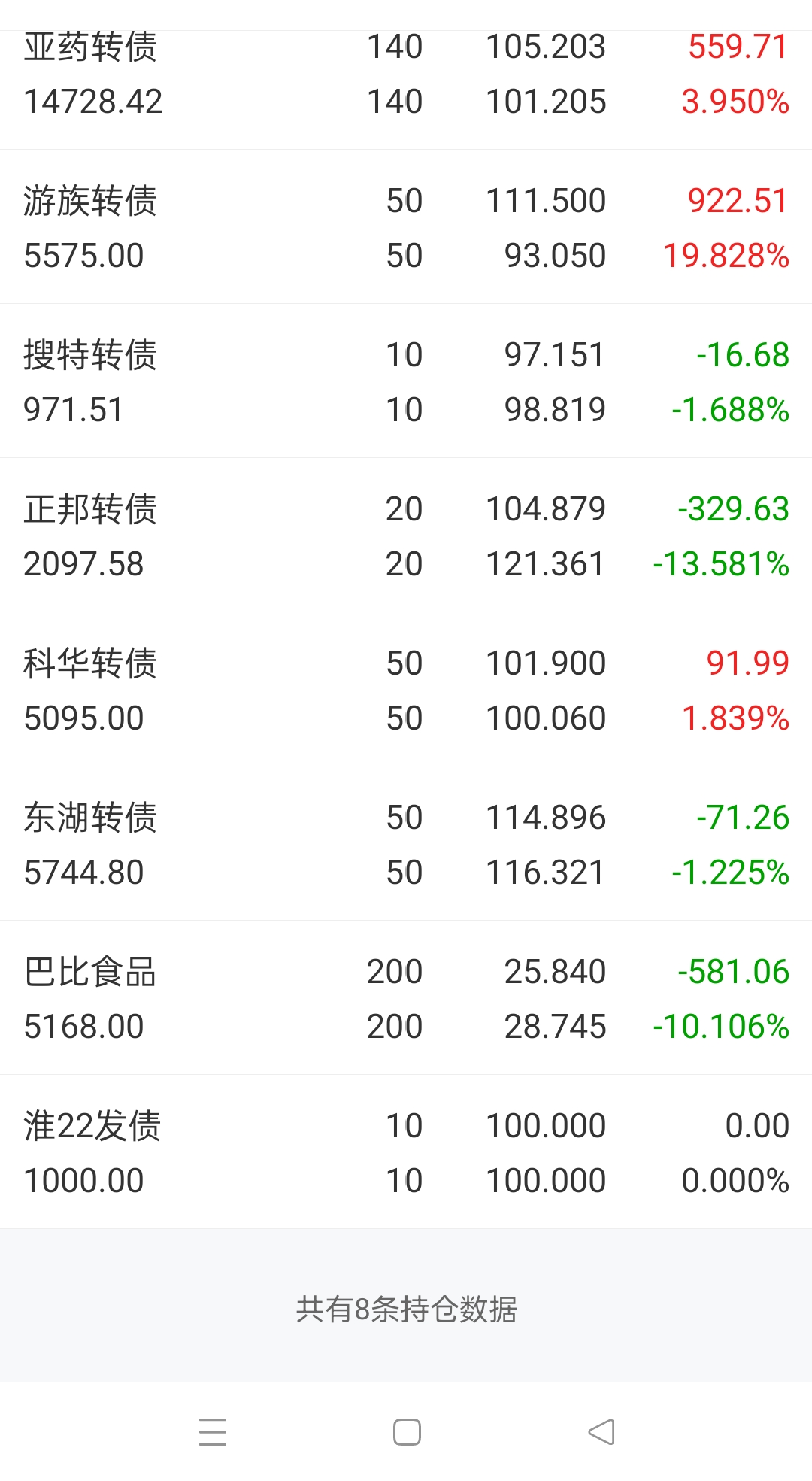Viewport: 812px width, 1481px height.
Task: Select the 搜特转债 position
Action: [406, 381]
